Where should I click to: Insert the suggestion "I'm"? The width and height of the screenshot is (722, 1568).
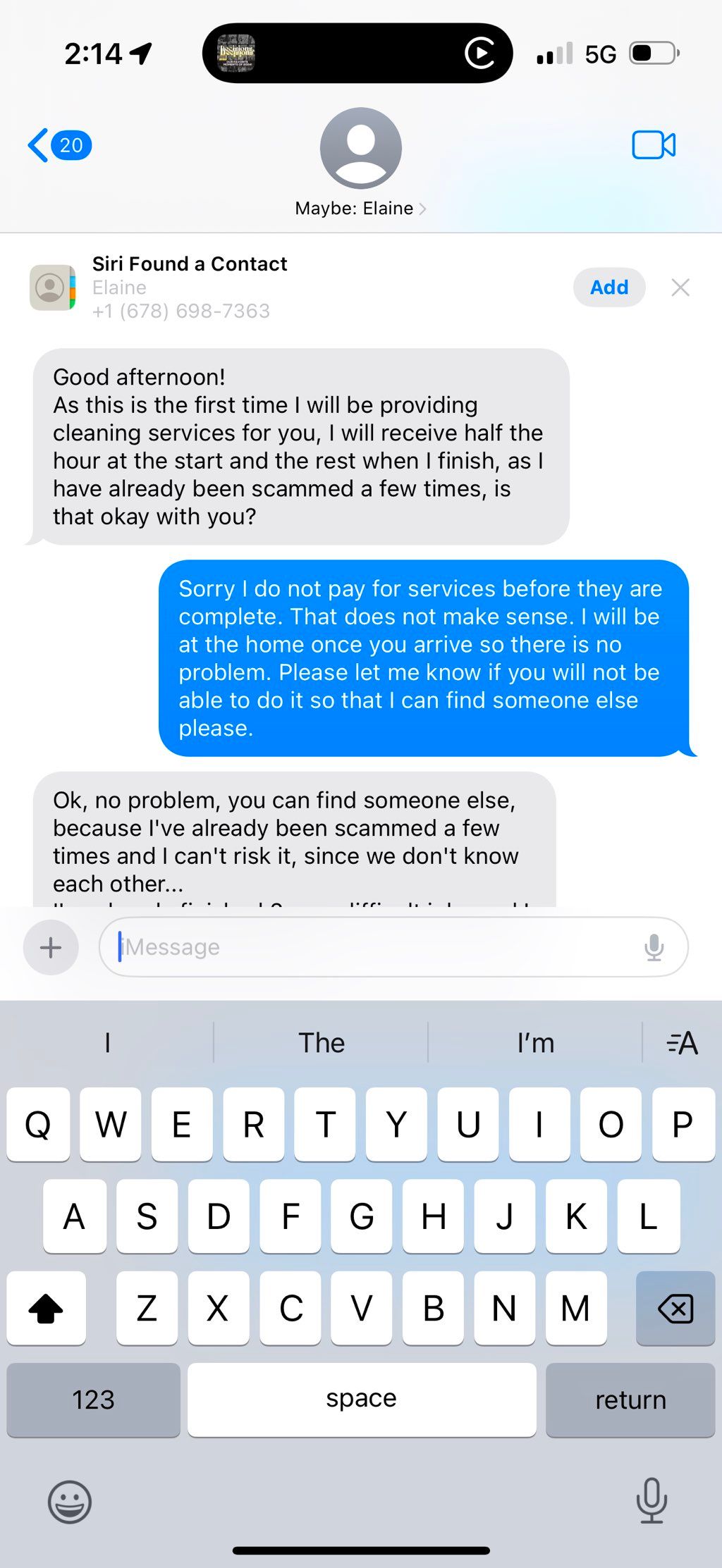click(535, 1042)
